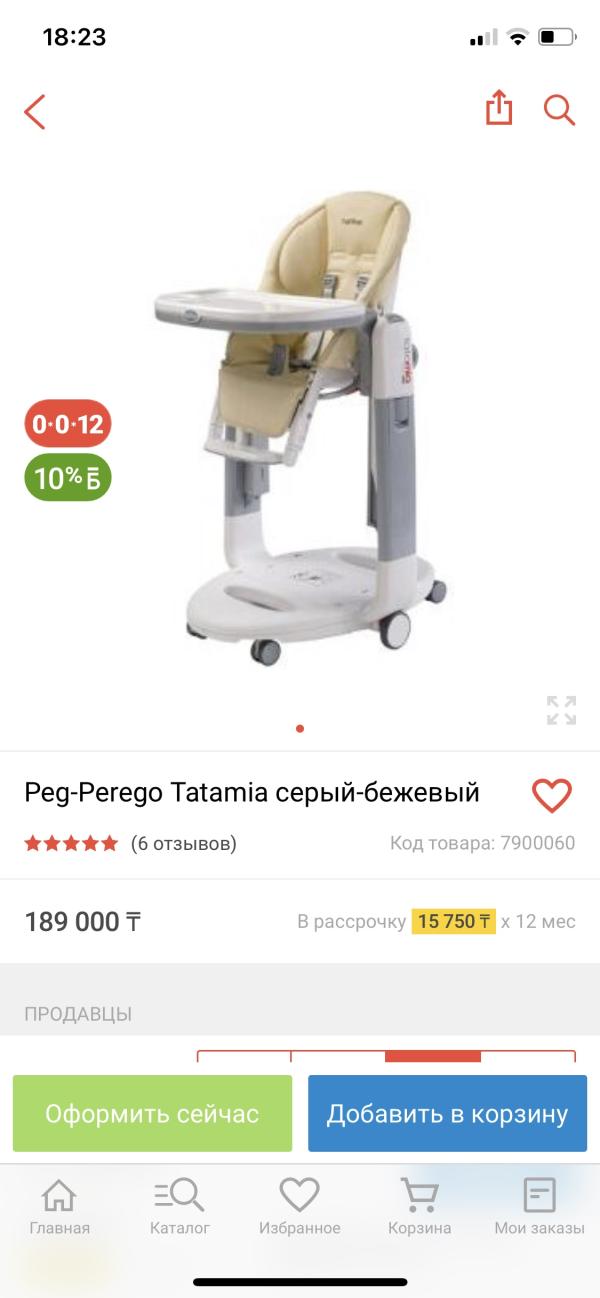Open the Каталог tab

[x=180, y=1207]
